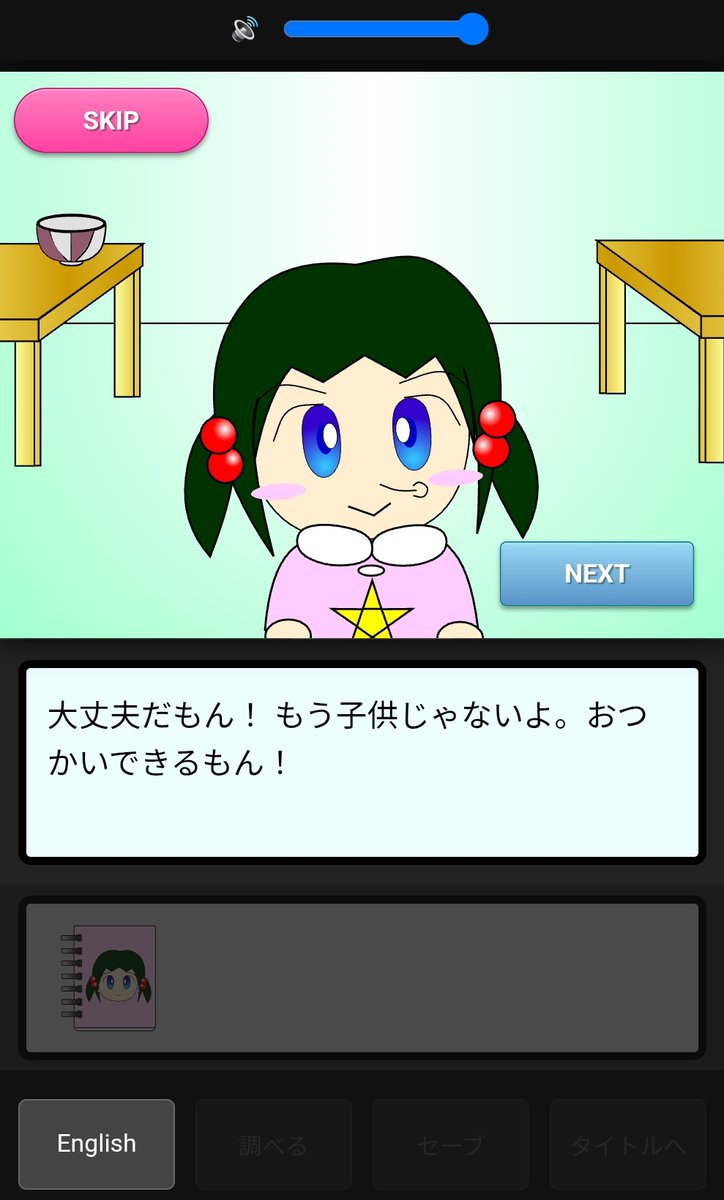Screen dimensions: 724x1200
Task: Return to title via タイトルへ
Action: 627,1144
